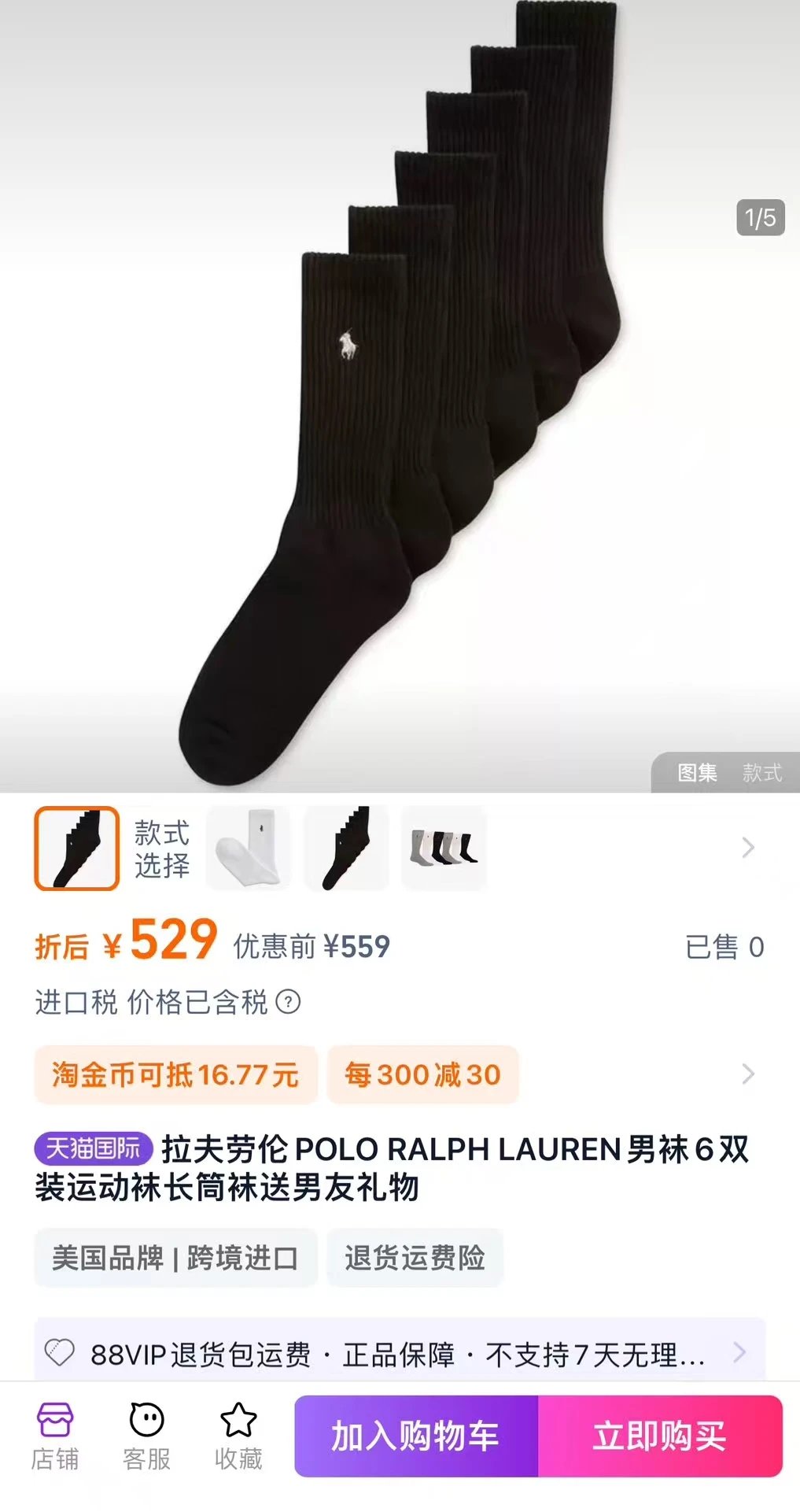Contact 客服 customer service
The width and height of the screenshot is (800, 1512).
[x=146, y=1436]
